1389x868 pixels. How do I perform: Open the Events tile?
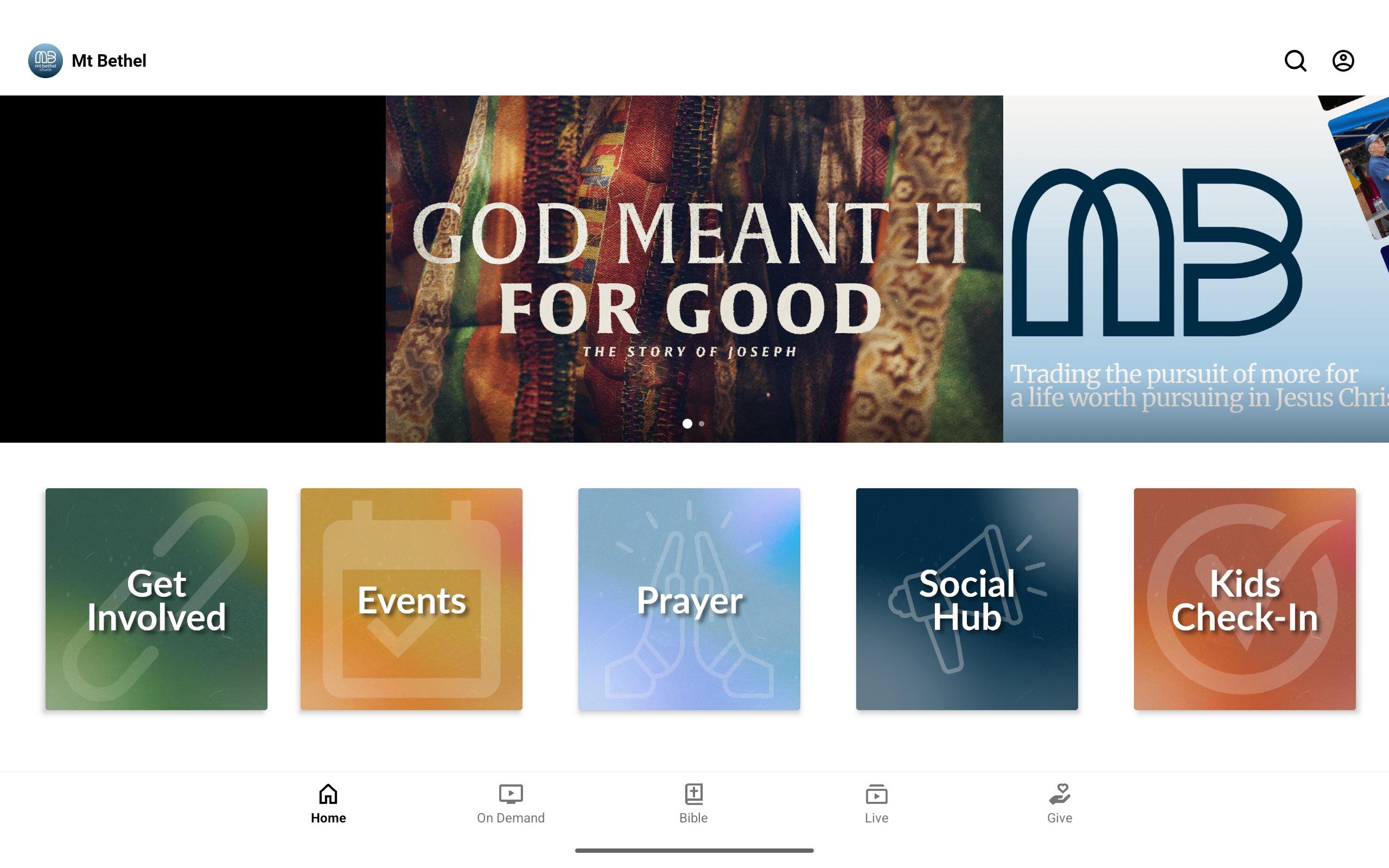(411, 599)
